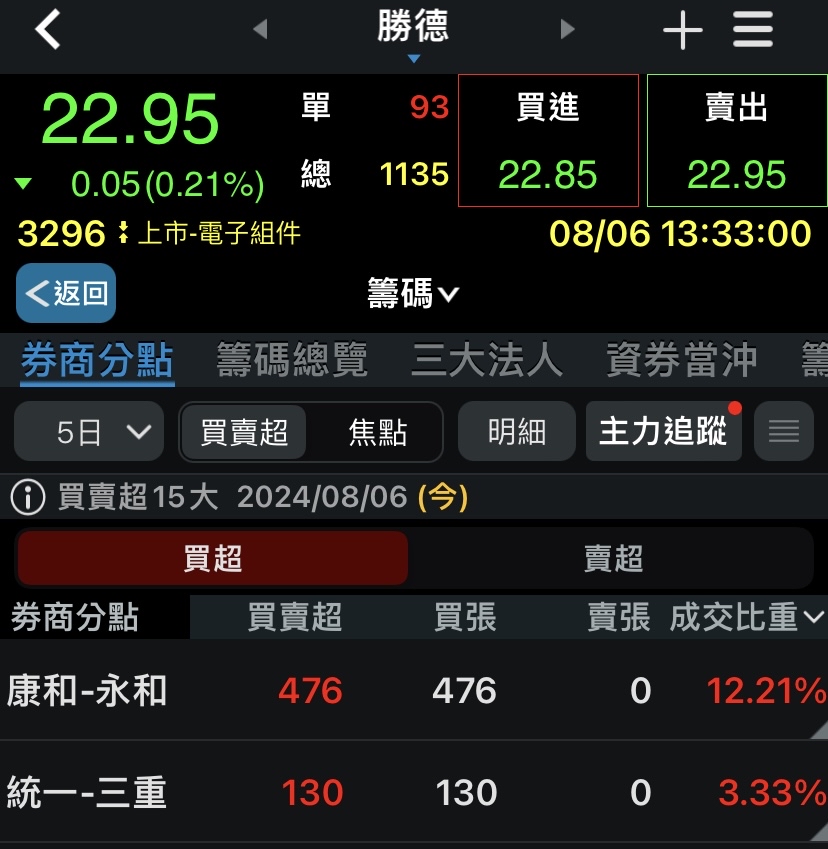The width and height of the screenshot is (828, 849).
Task: Open the 明細 details
Action: 516,432
